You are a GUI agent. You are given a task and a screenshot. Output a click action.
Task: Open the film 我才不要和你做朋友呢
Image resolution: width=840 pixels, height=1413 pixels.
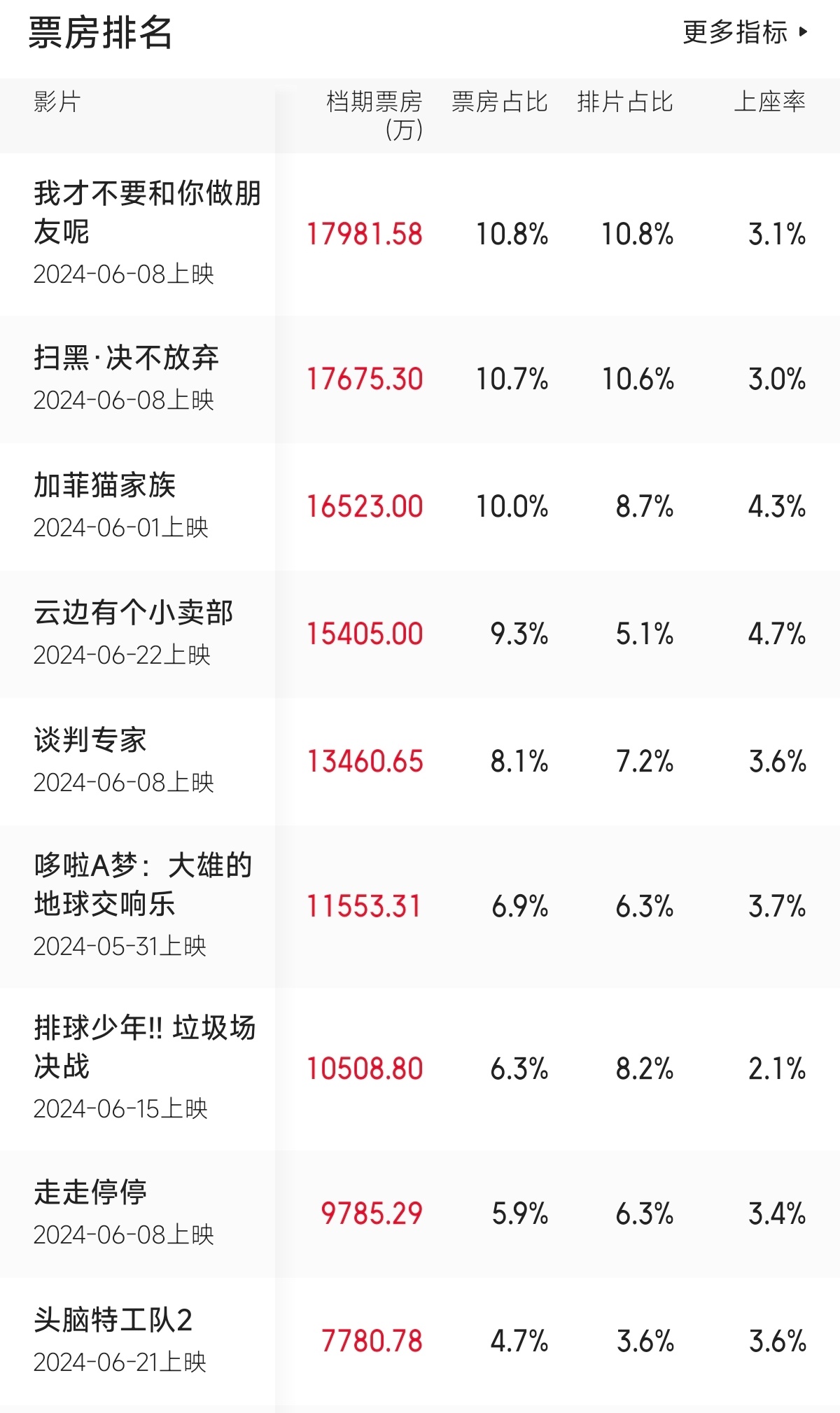pos(147,212)
